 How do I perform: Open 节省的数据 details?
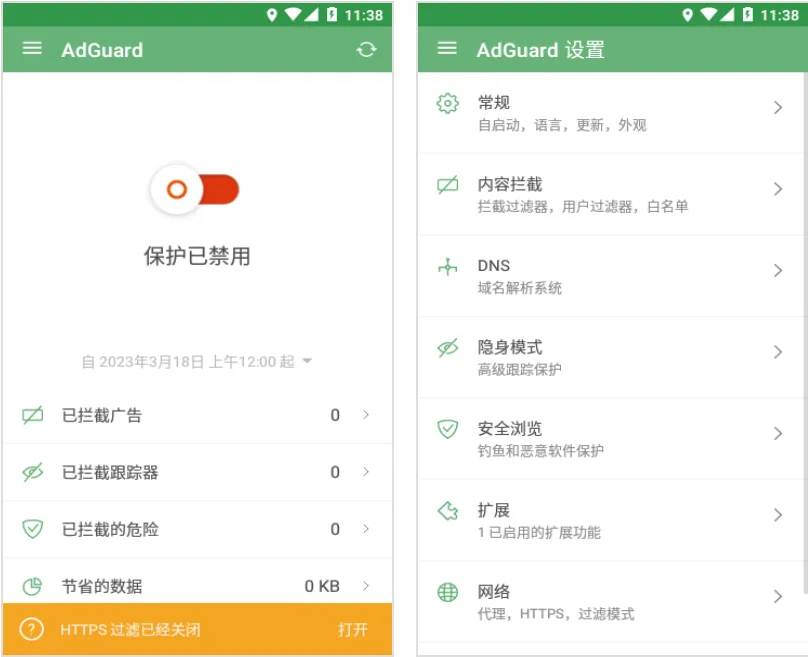(x=197, y=585)
